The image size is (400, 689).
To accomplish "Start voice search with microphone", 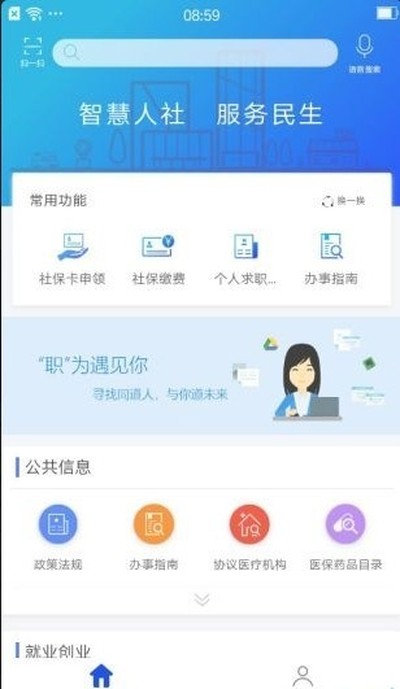I will pyautogui.click(x=364, y=53).
